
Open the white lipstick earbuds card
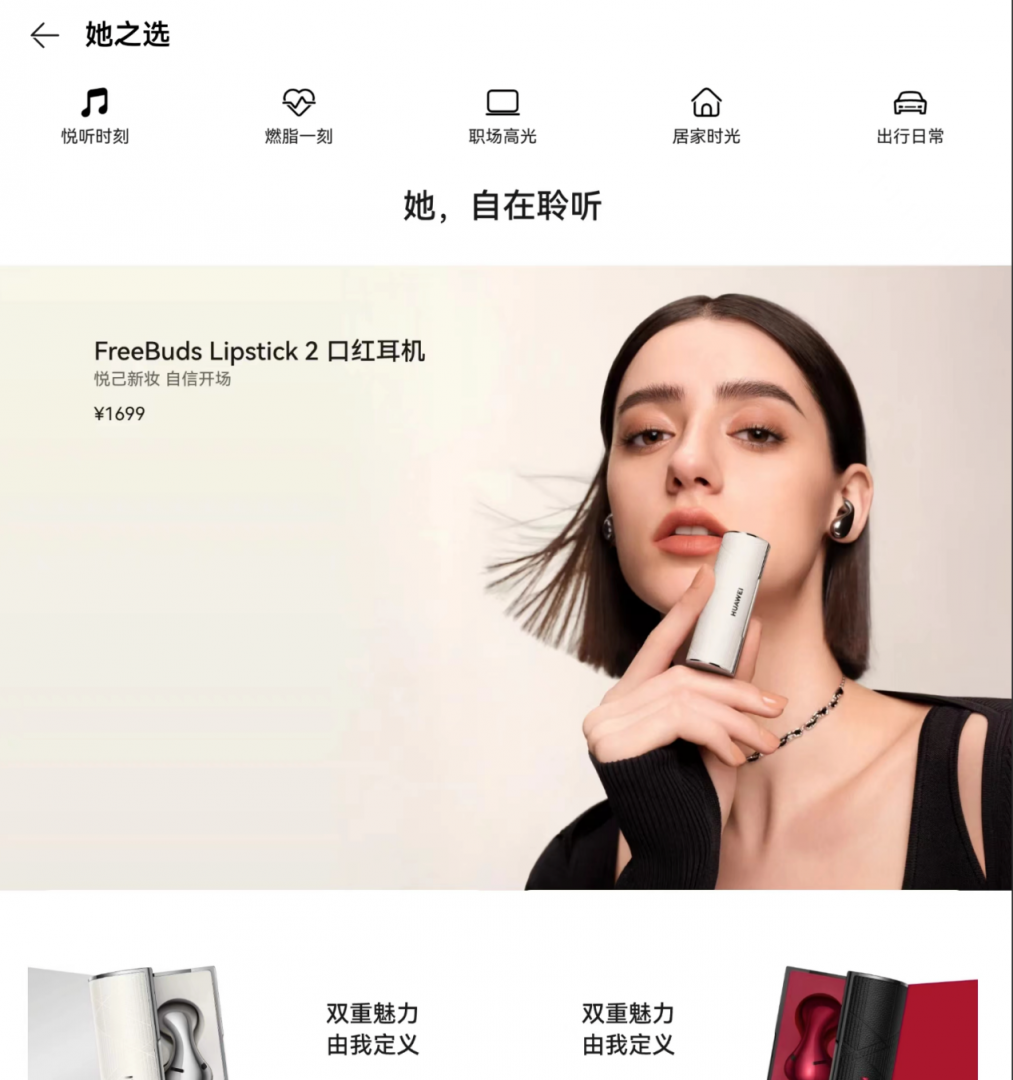pos(250,1025)
